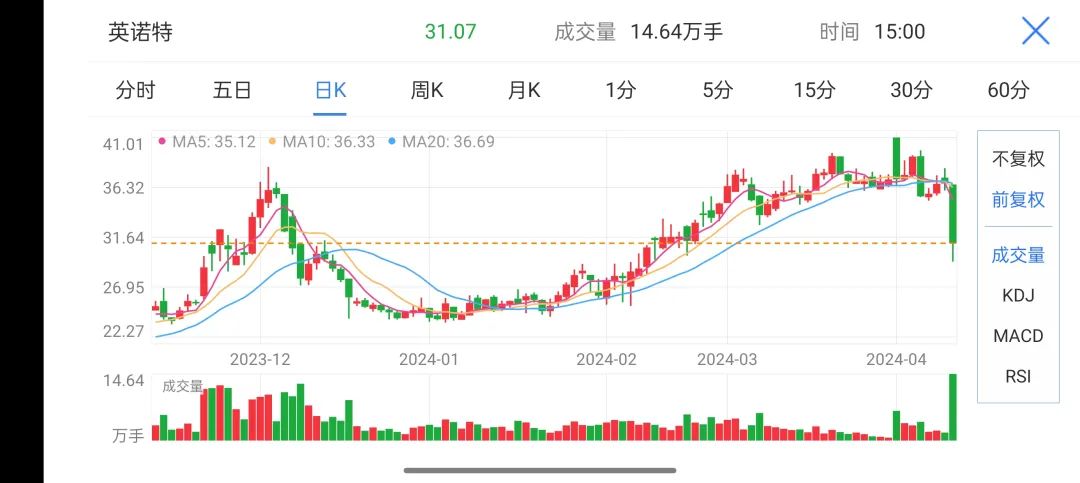Open the 15分 chart tab

(x=814, y=90)
